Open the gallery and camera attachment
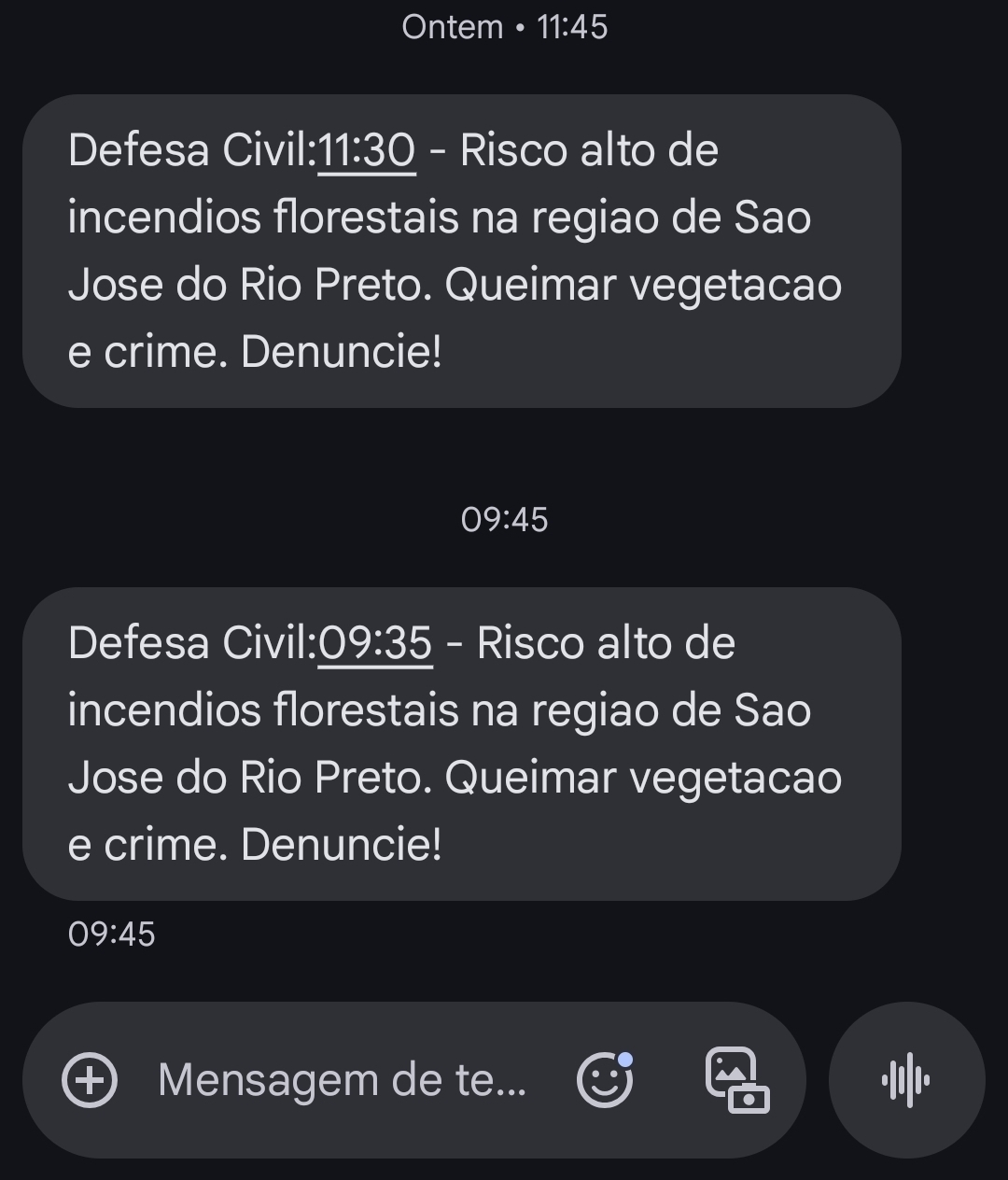 [735, 1080]
